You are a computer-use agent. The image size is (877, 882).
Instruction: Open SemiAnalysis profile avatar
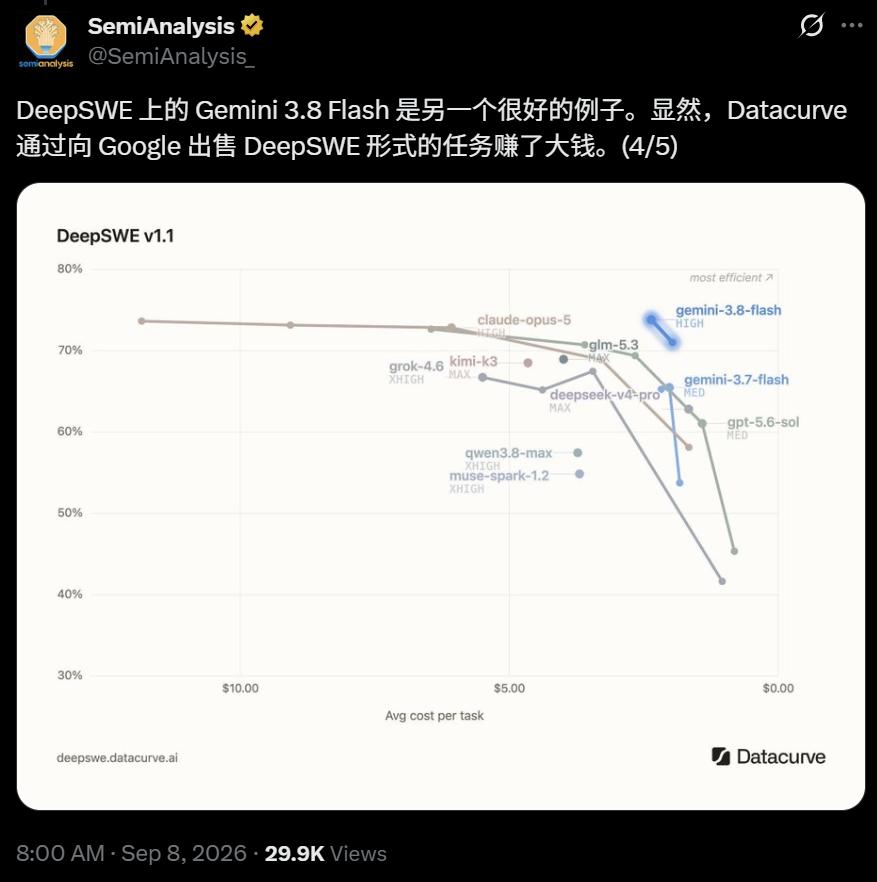pyautogui.click(x=46, y=42)
